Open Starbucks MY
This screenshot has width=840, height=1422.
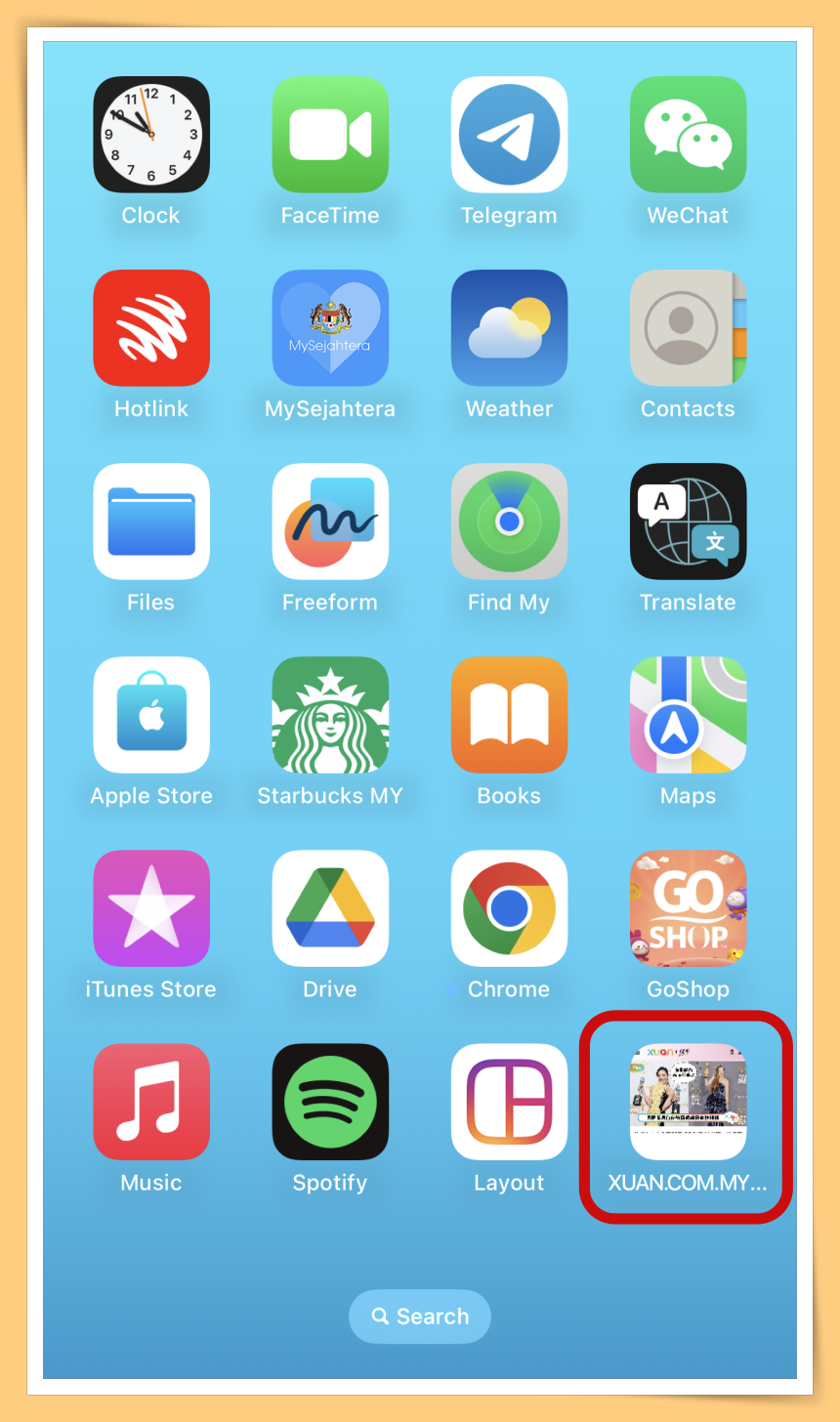click(330, 715)
